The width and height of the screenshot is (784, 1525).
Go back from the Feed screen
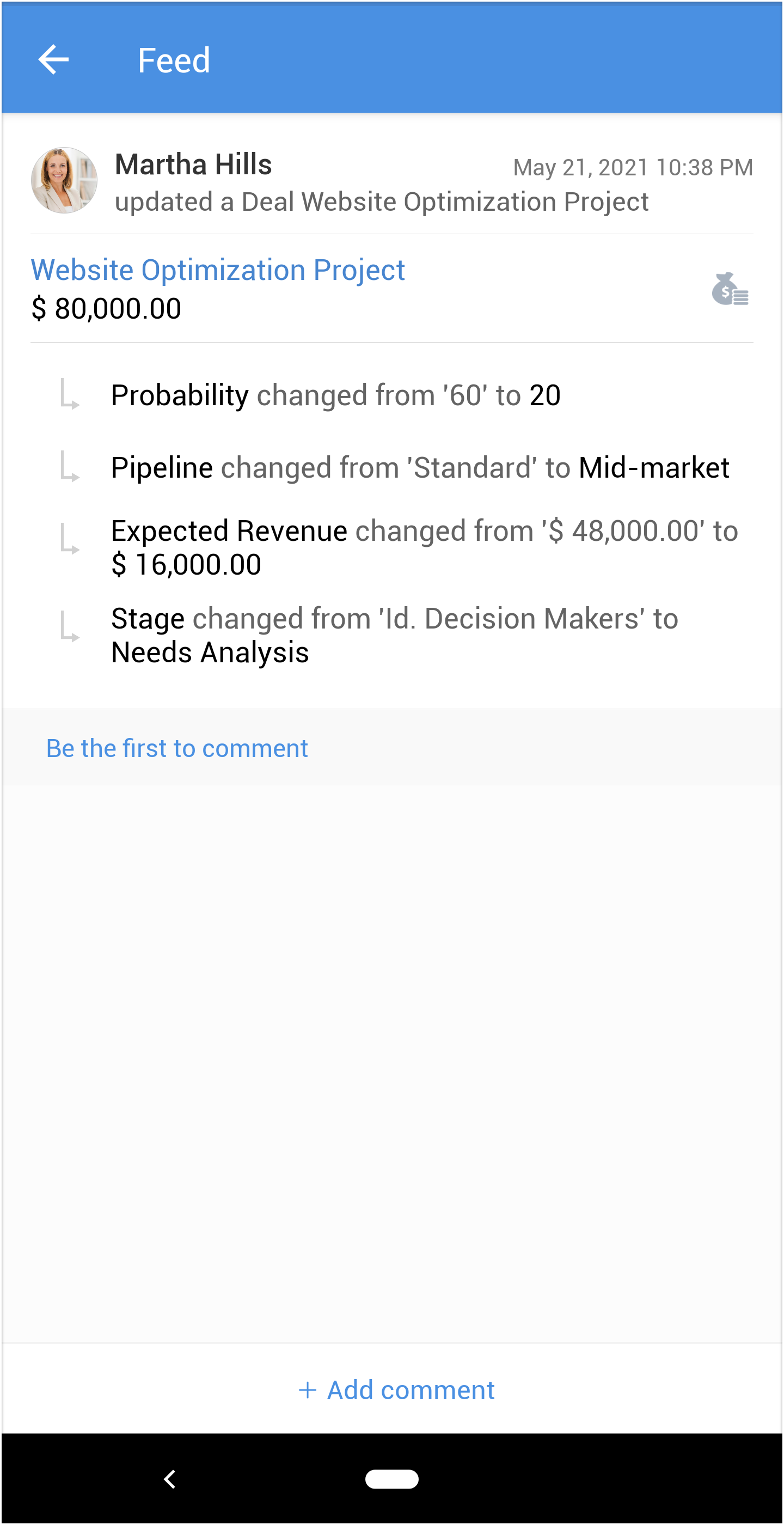[x=53, y=60]
